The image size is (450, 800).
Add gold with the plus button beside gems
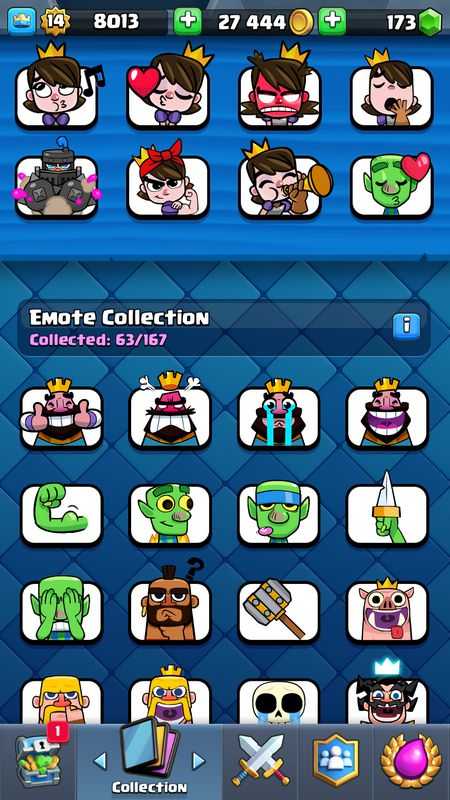[332, 21]
